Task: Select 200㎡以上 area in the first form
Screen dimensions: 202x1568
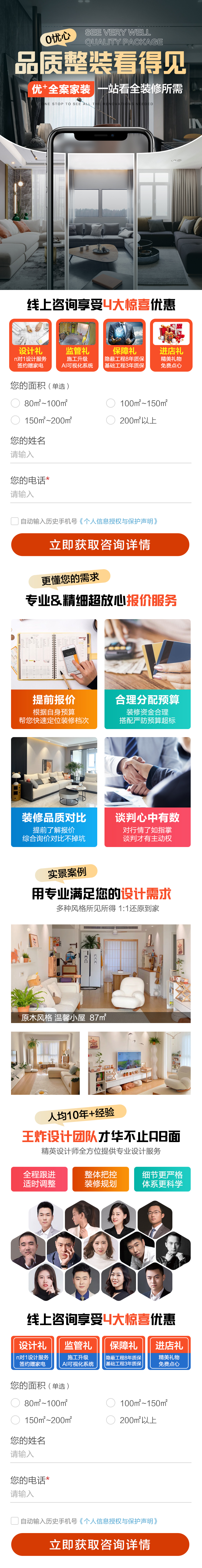Action: [x=110, y=420]
